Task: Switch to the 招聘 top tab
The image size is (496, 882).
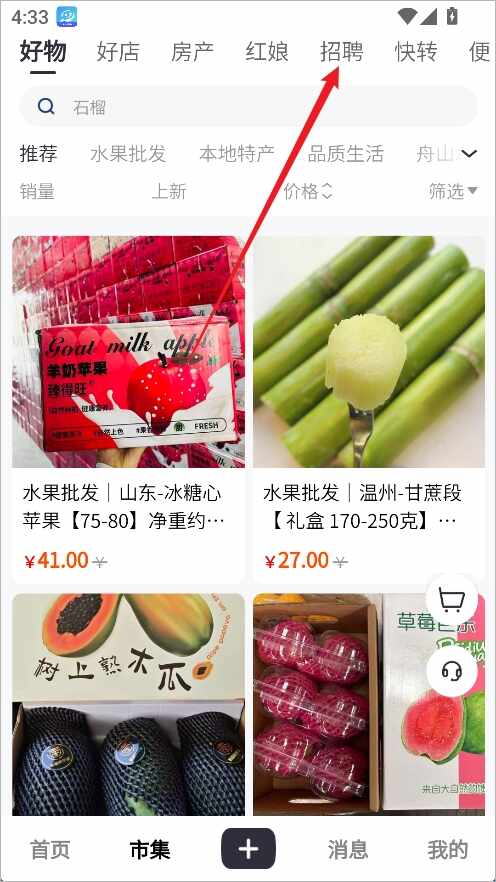Action: 341,52
